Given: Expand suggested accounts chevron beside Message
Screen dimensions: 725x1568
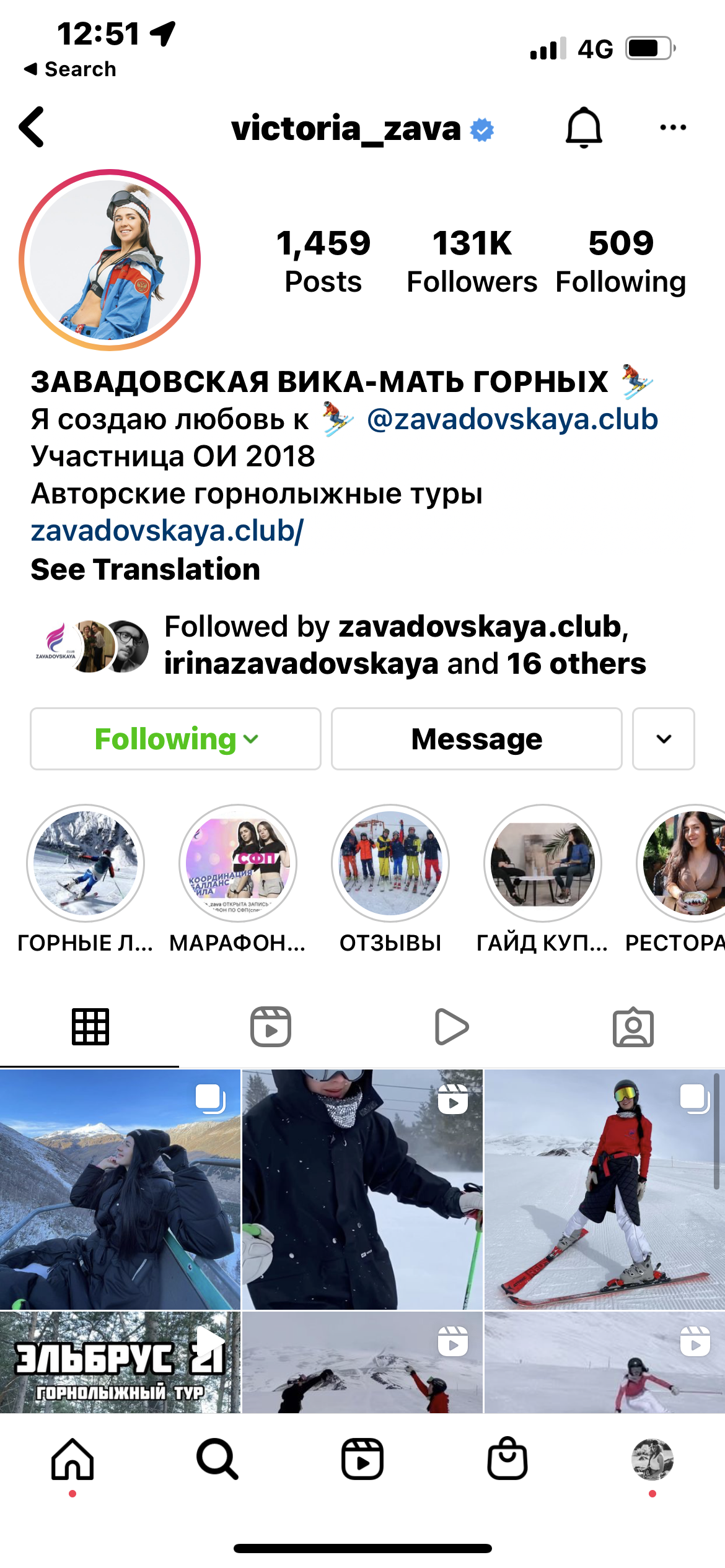Looking at the screenshot, I should pos(664,739).
